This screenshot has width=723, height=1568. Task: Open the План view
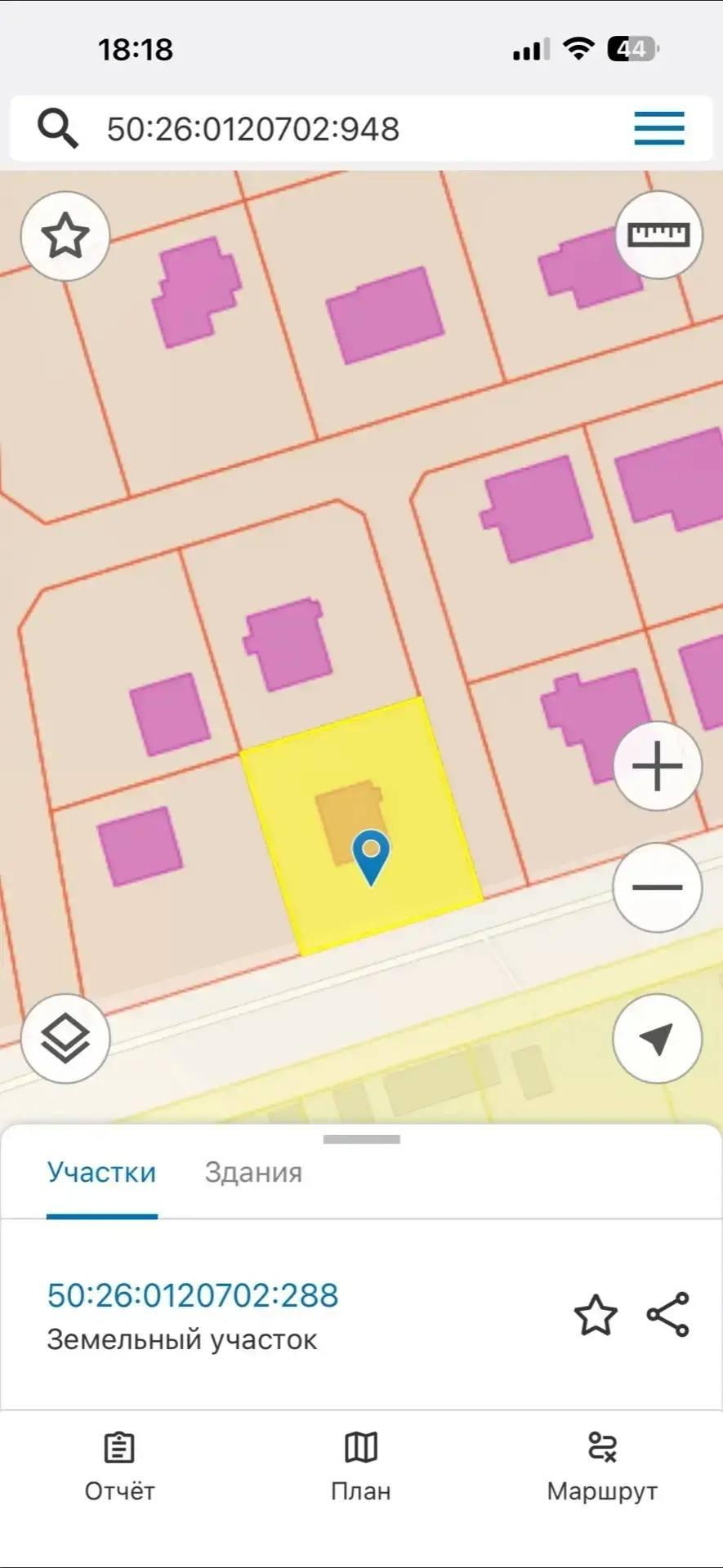click(x=361, y=1467)
